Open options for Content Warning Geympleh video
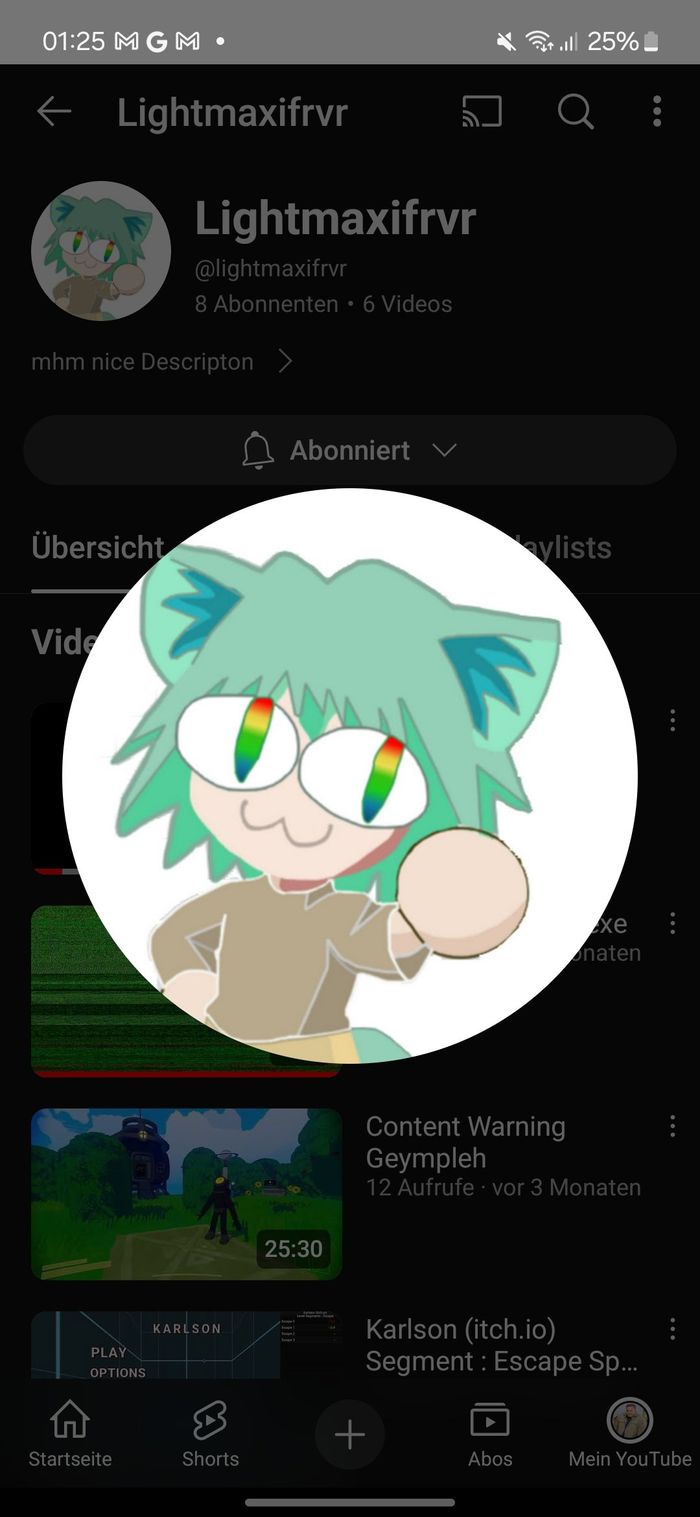Image resolution: width=700 pixels, height=1517 pixels. click(672, 1127)
